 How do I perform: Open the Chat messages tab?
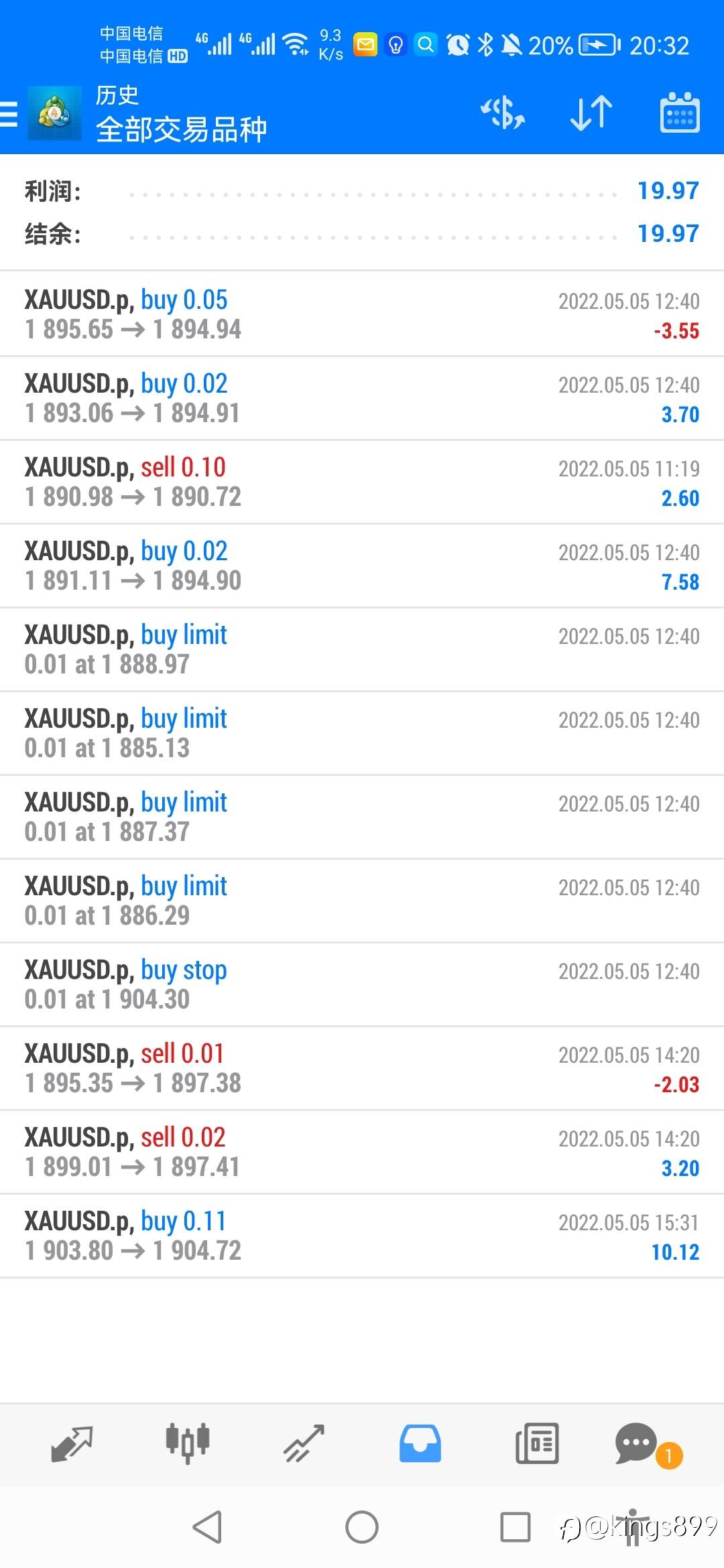(637, 1443)
